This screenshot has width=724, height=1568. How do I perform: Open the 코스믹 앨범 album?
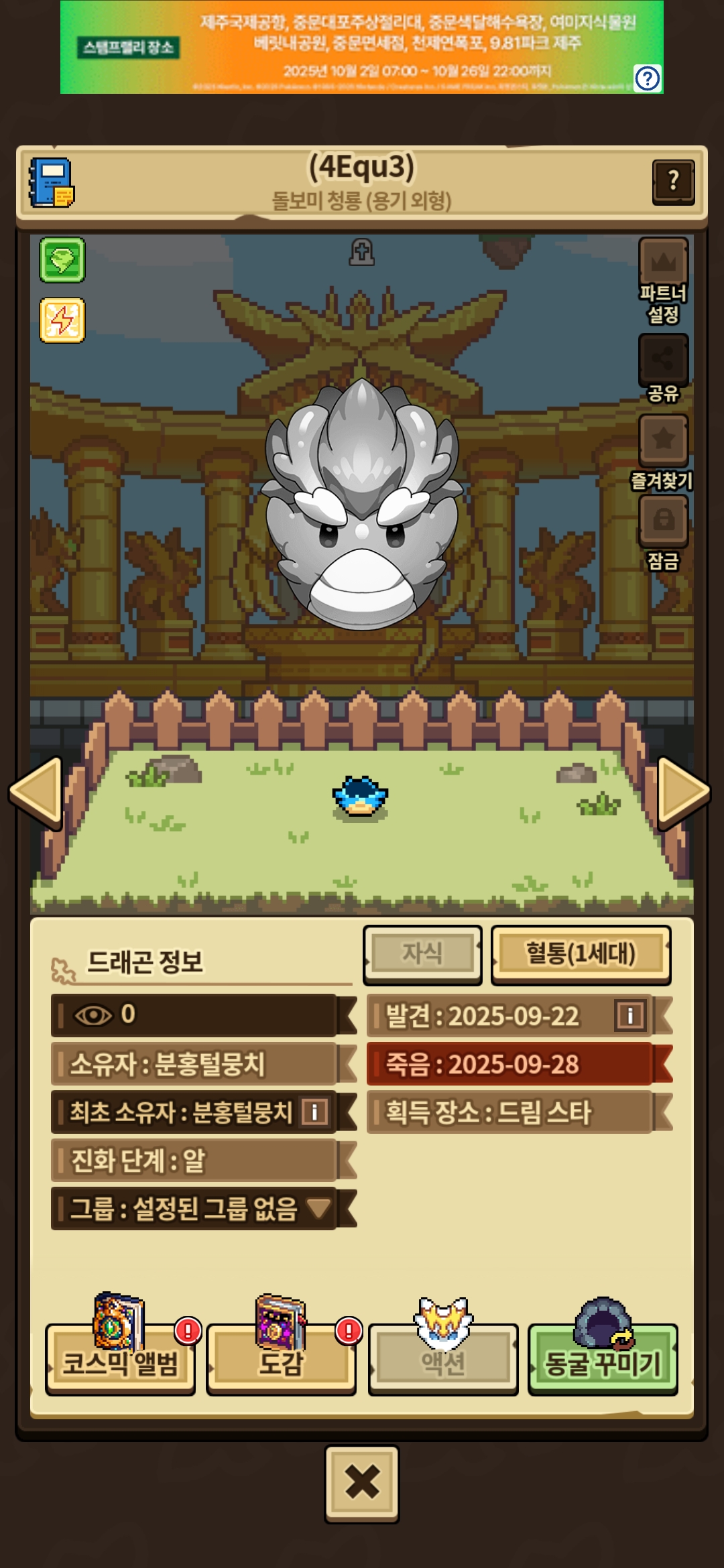click(121, 1362)
